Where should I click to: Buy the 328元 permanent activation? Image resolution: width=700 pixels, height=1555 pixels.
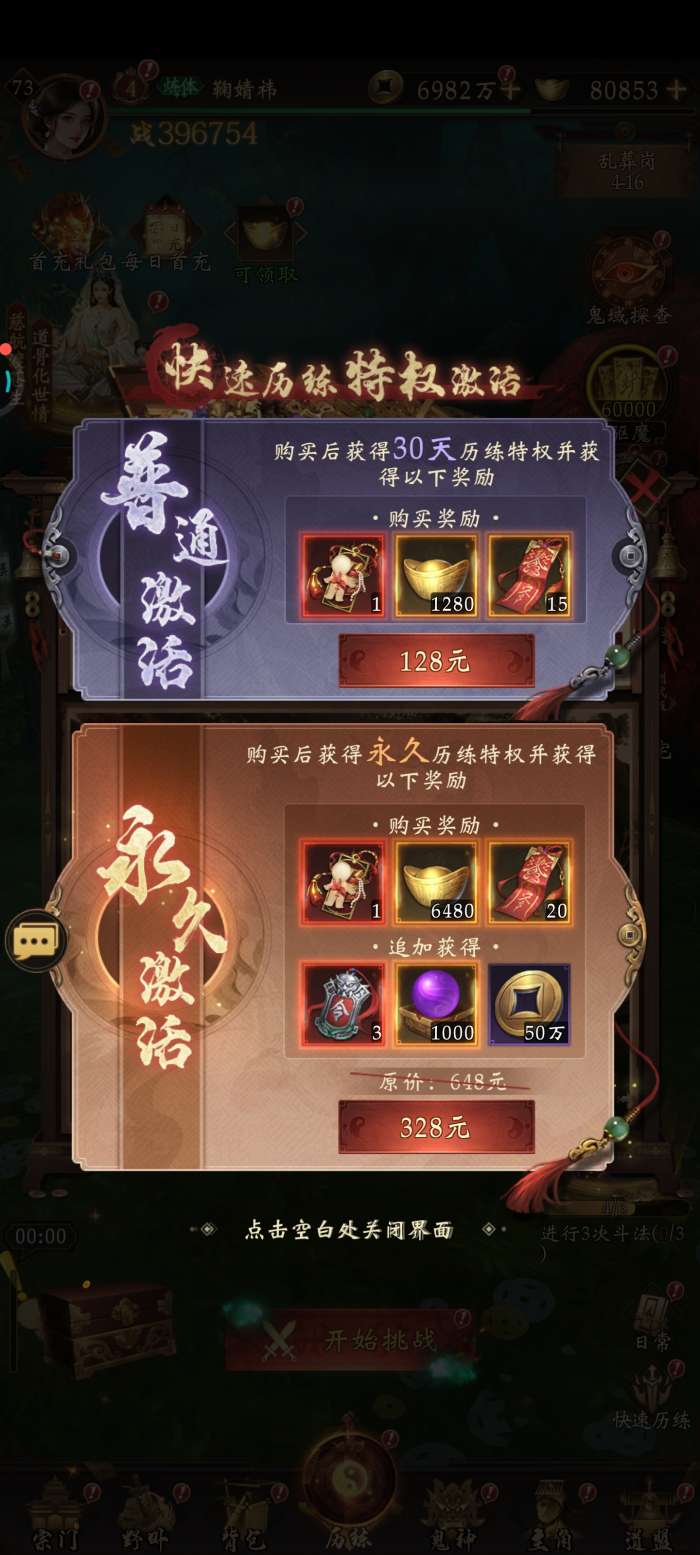coord(436,1128)
